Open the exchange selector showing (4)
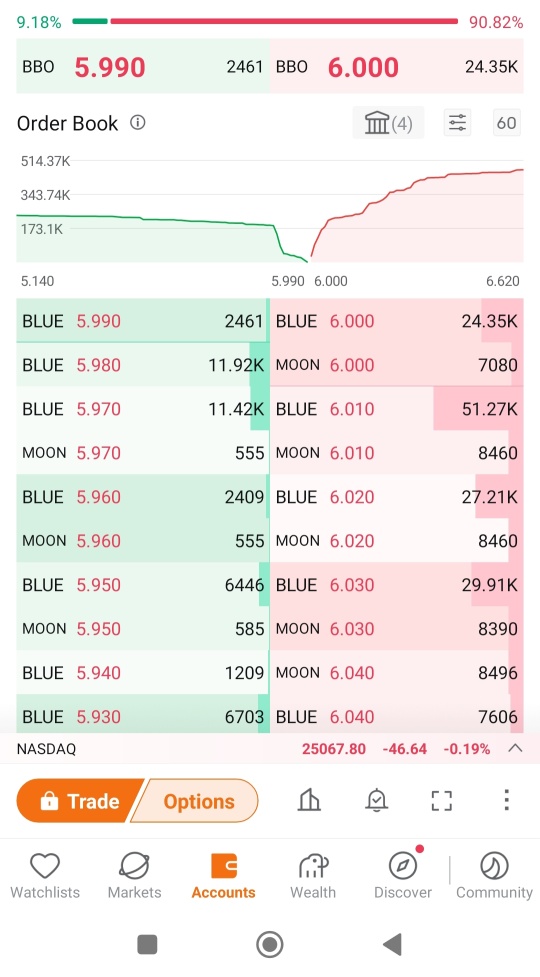Image resolution: width=540 pixels, height=977 pixels. coord(388,123)
